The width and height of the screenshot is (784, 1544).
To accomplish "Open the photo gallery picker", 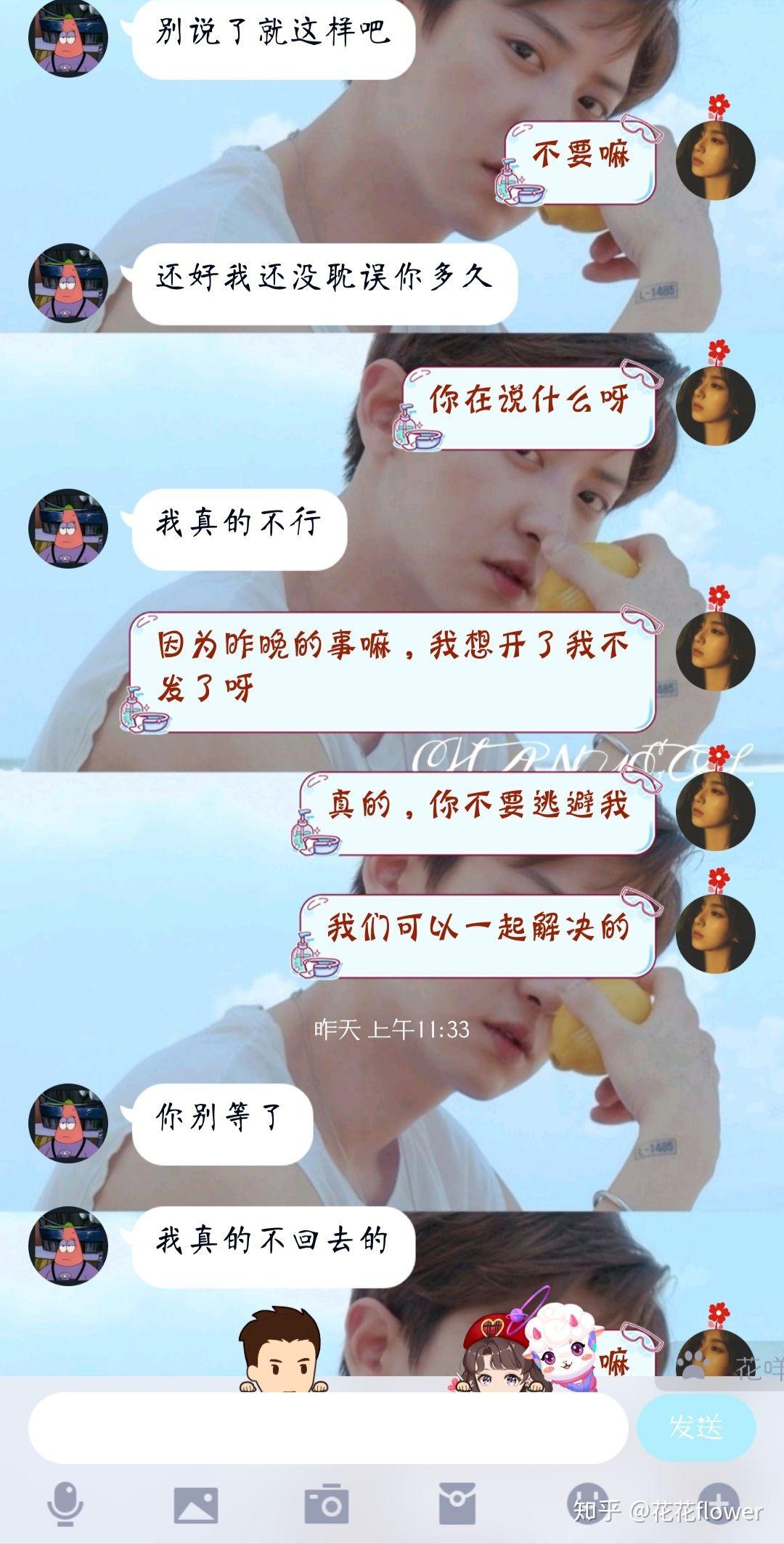I will click(195, 1503).
